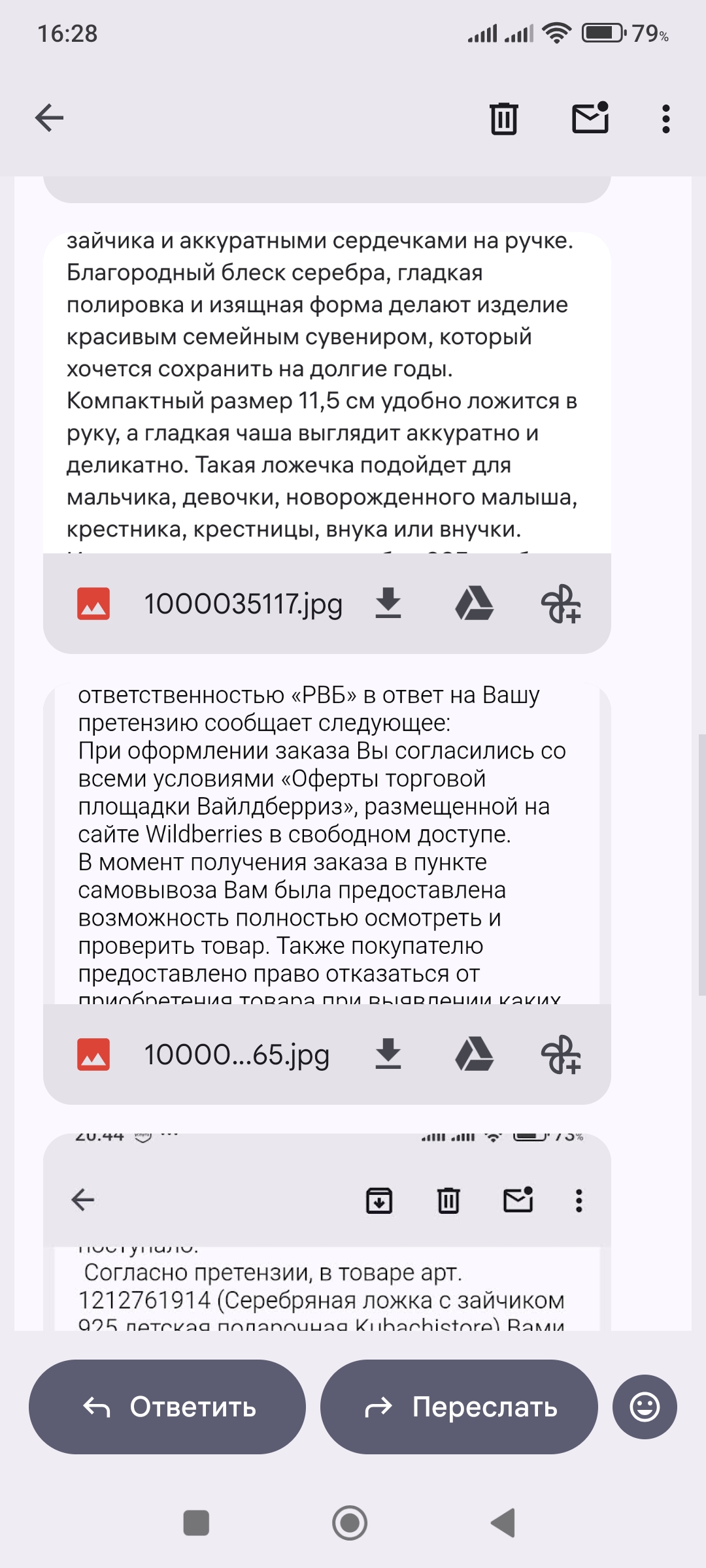Mark the email as unread
Image resolution: width=706 pixels, height=1568 pixels.
(x=591, y=118)
